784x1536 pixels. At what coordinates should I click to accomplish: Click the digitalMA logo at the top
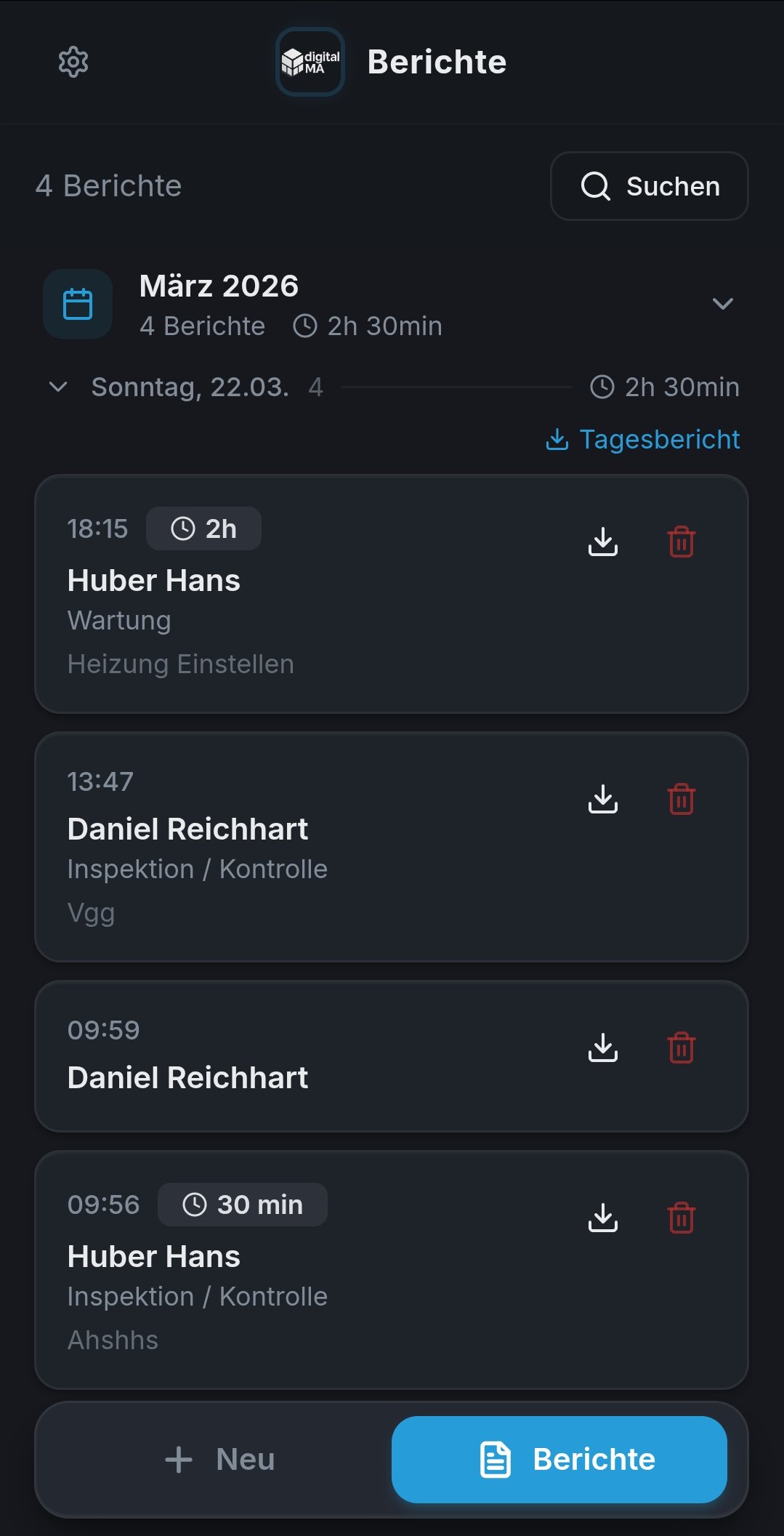click(309, 62)
